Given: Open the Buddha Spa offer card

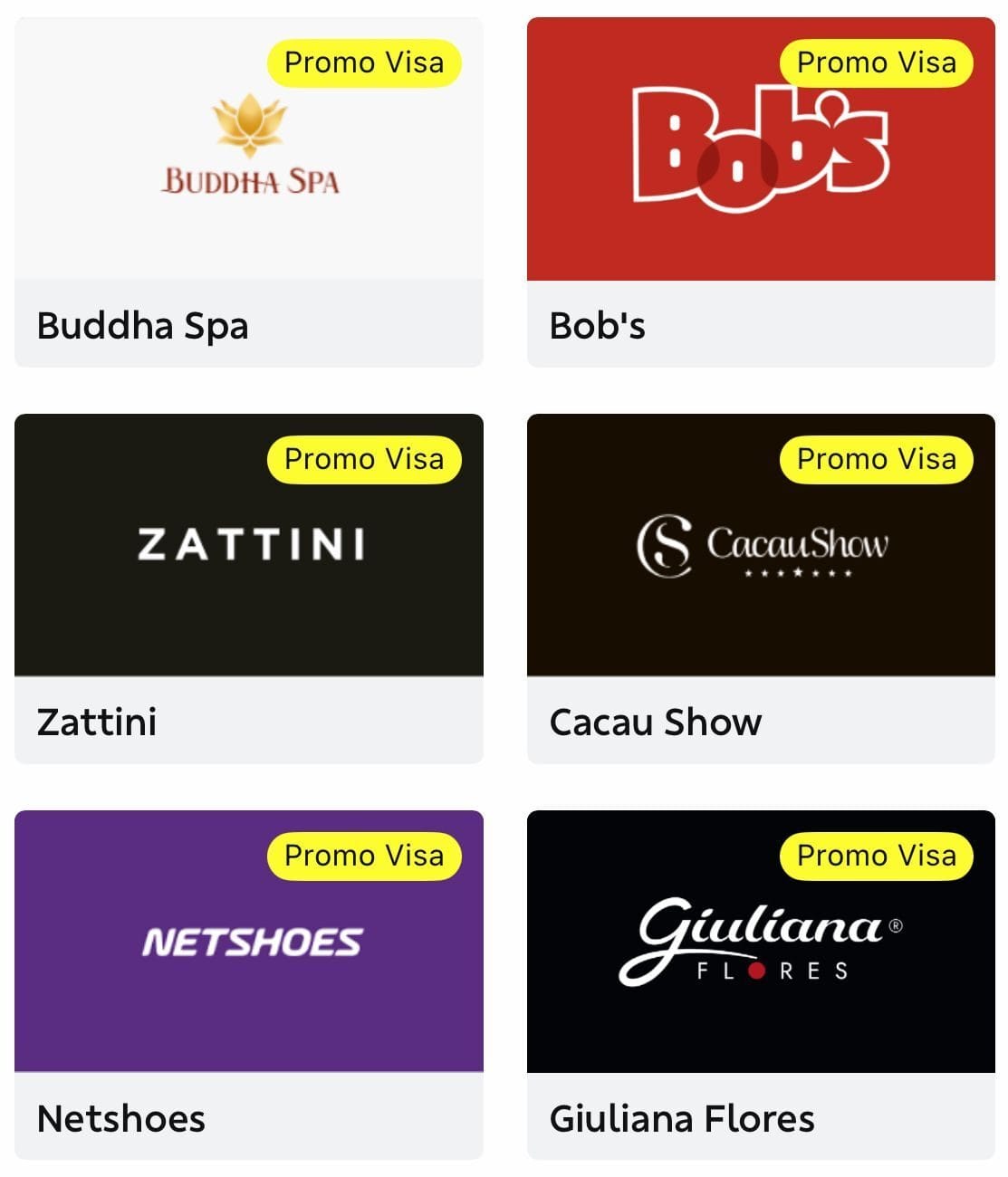Looking at the screenshot, I should (249, 192).
